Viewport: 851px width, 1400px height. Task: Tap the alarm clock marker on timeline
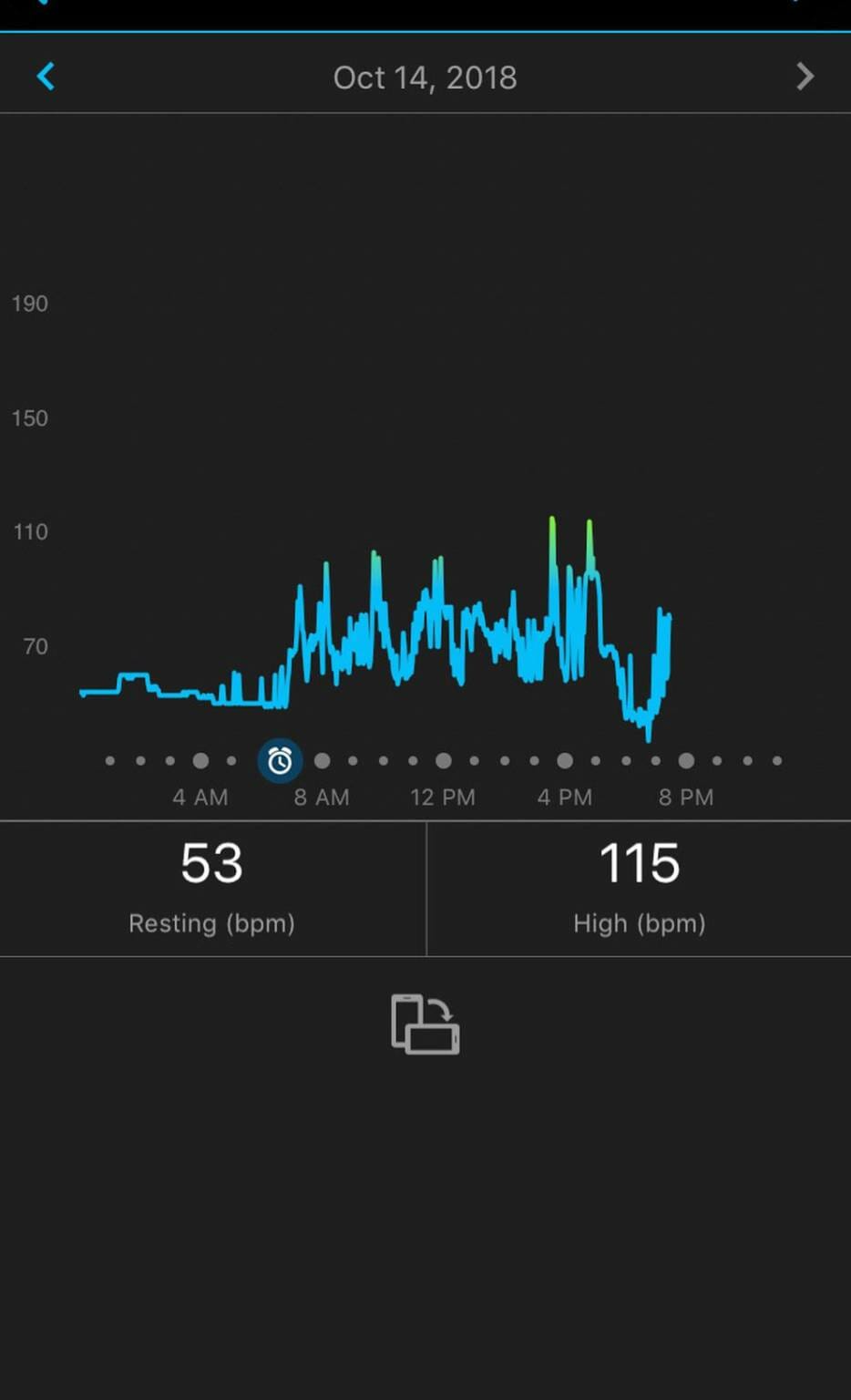280,760
